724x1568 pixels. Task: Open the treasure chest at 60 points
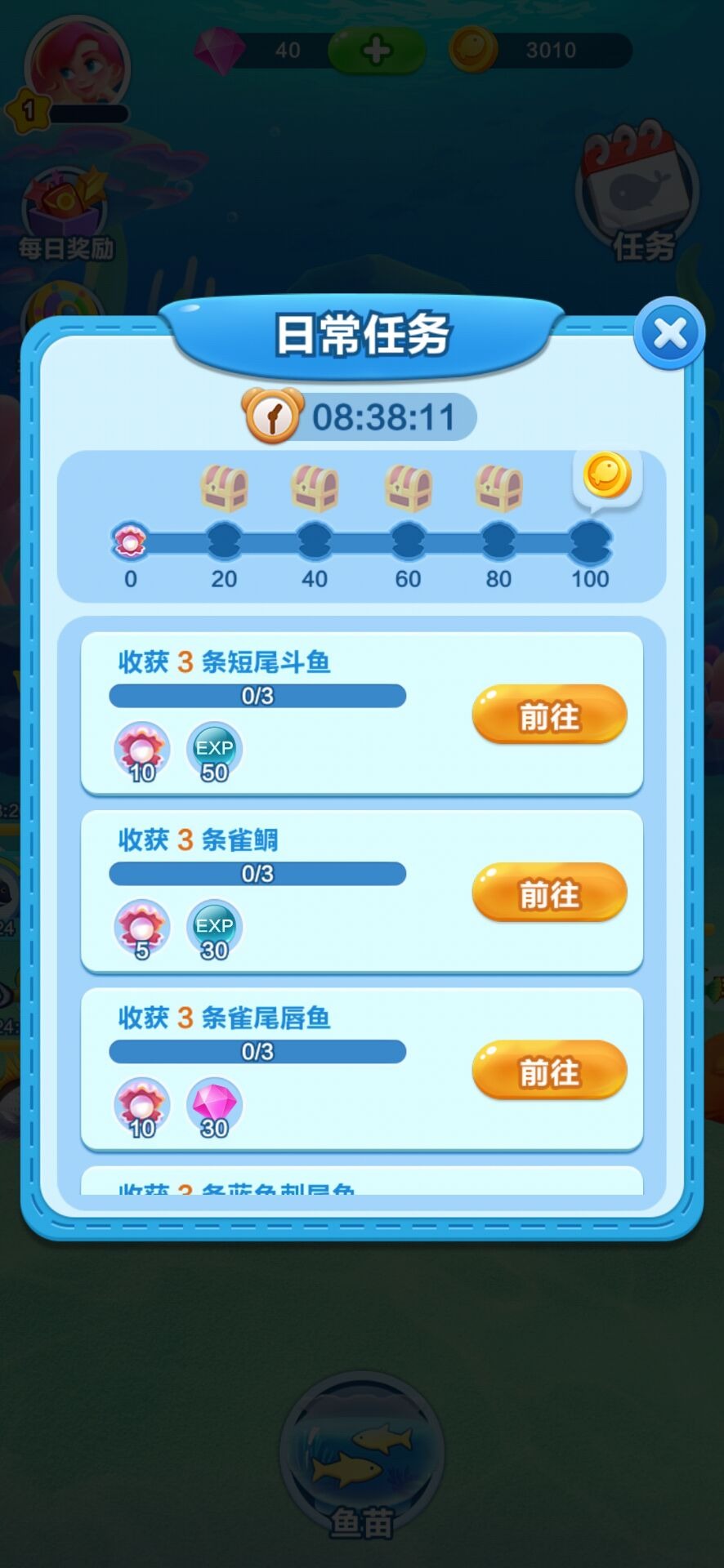tap(409, 488)
